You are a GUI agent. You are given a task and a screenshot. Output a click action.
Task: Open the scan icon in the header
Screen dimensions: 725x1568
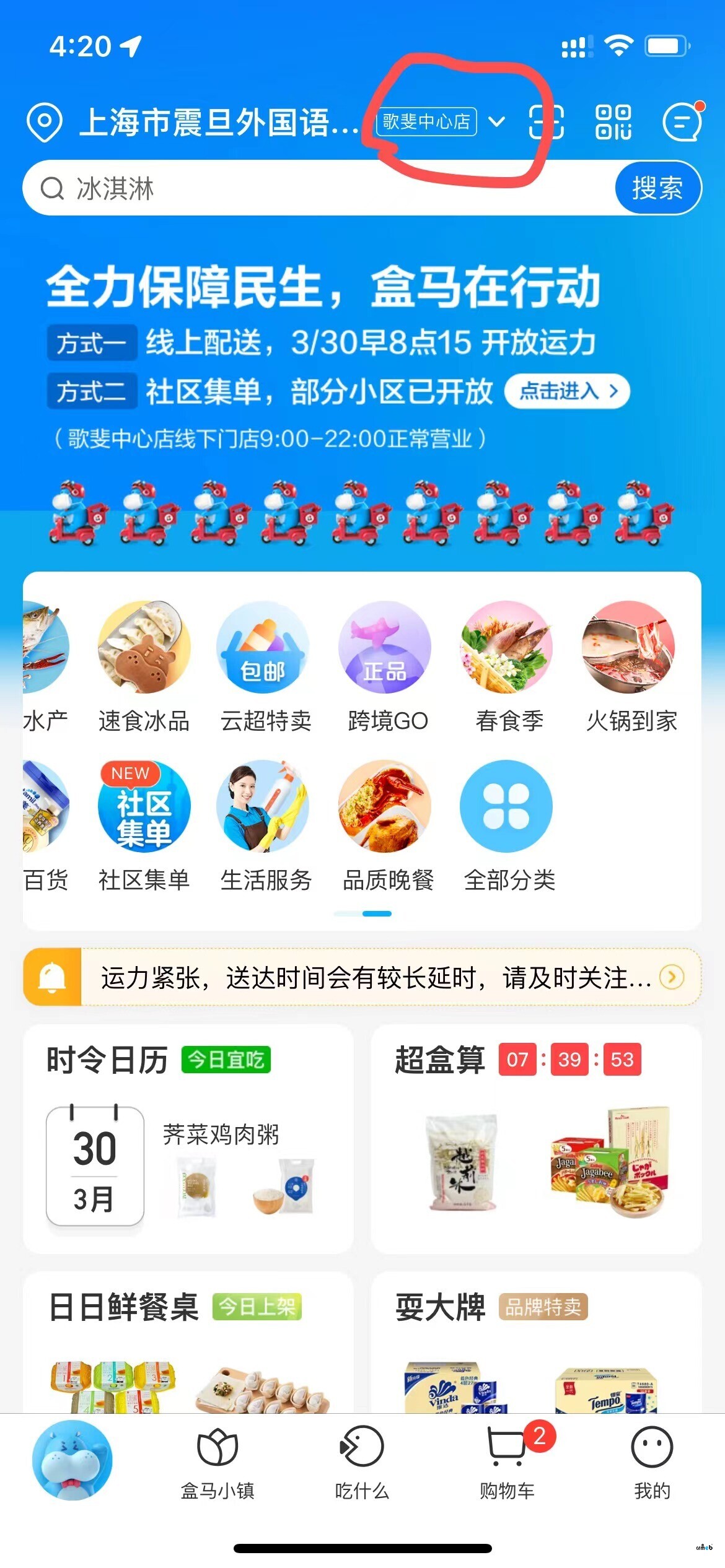546,121
